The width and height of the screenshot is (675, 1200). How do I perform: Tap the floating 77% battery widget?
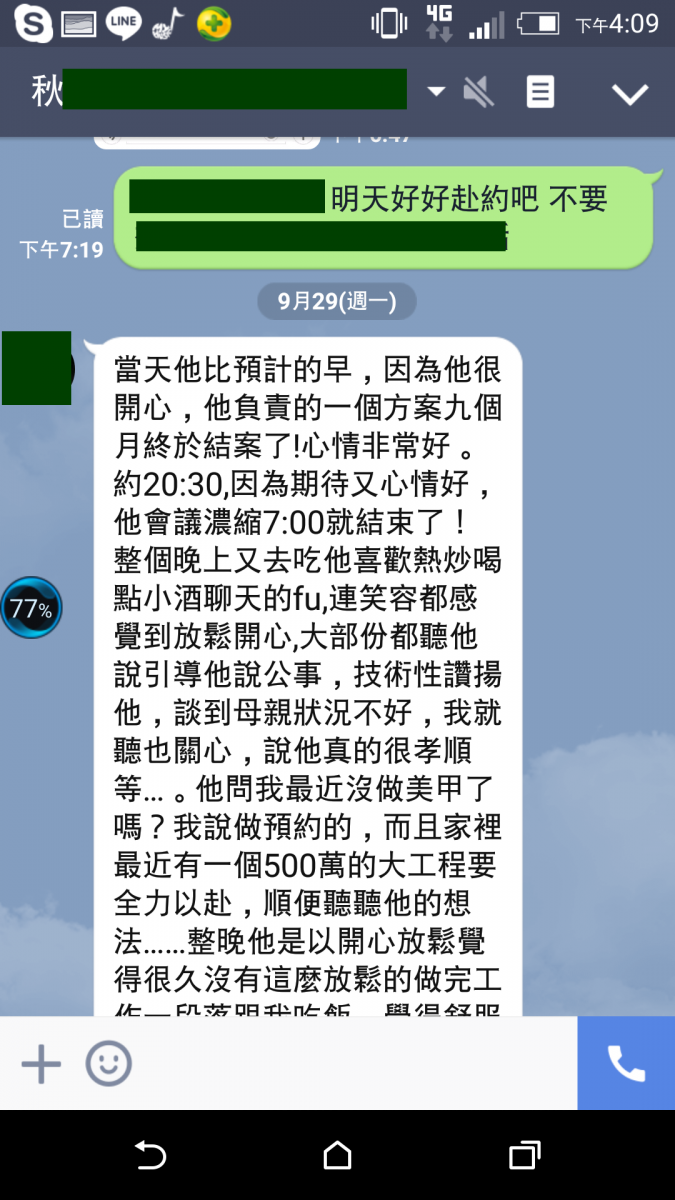point(31,607)
